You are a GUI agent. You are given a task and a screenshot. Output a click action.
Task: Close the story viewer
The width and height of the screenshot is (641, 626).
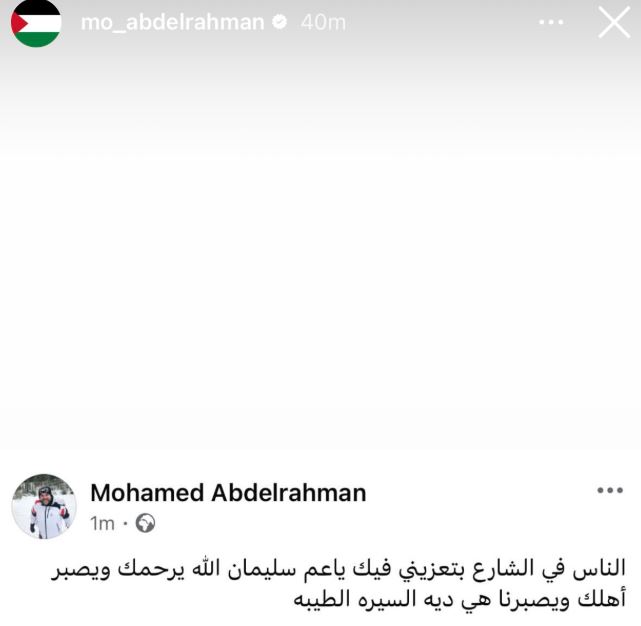[613, 22]
